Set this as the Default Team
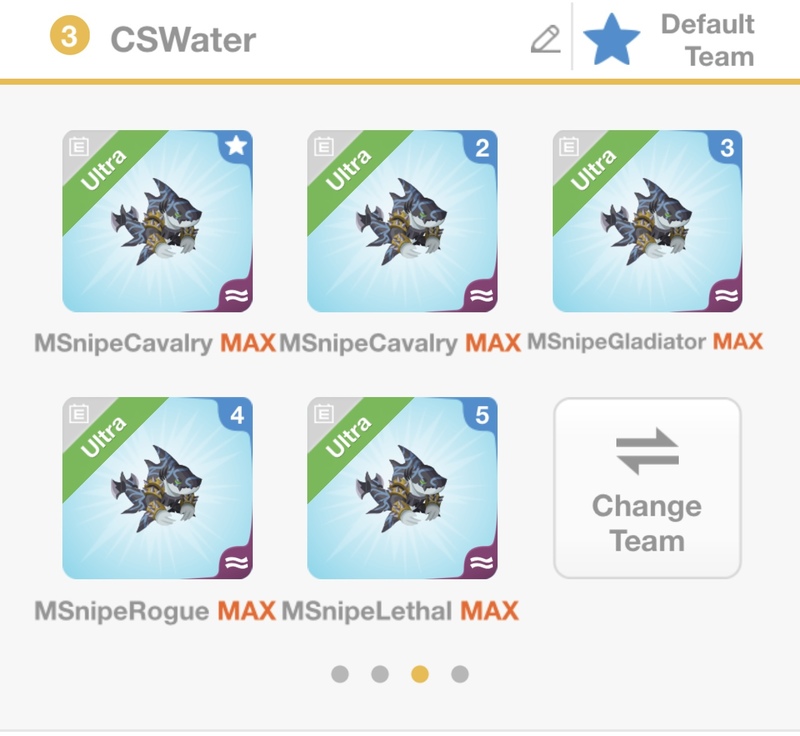The width and height of the screenshot is (800, 736). point(611,41)
